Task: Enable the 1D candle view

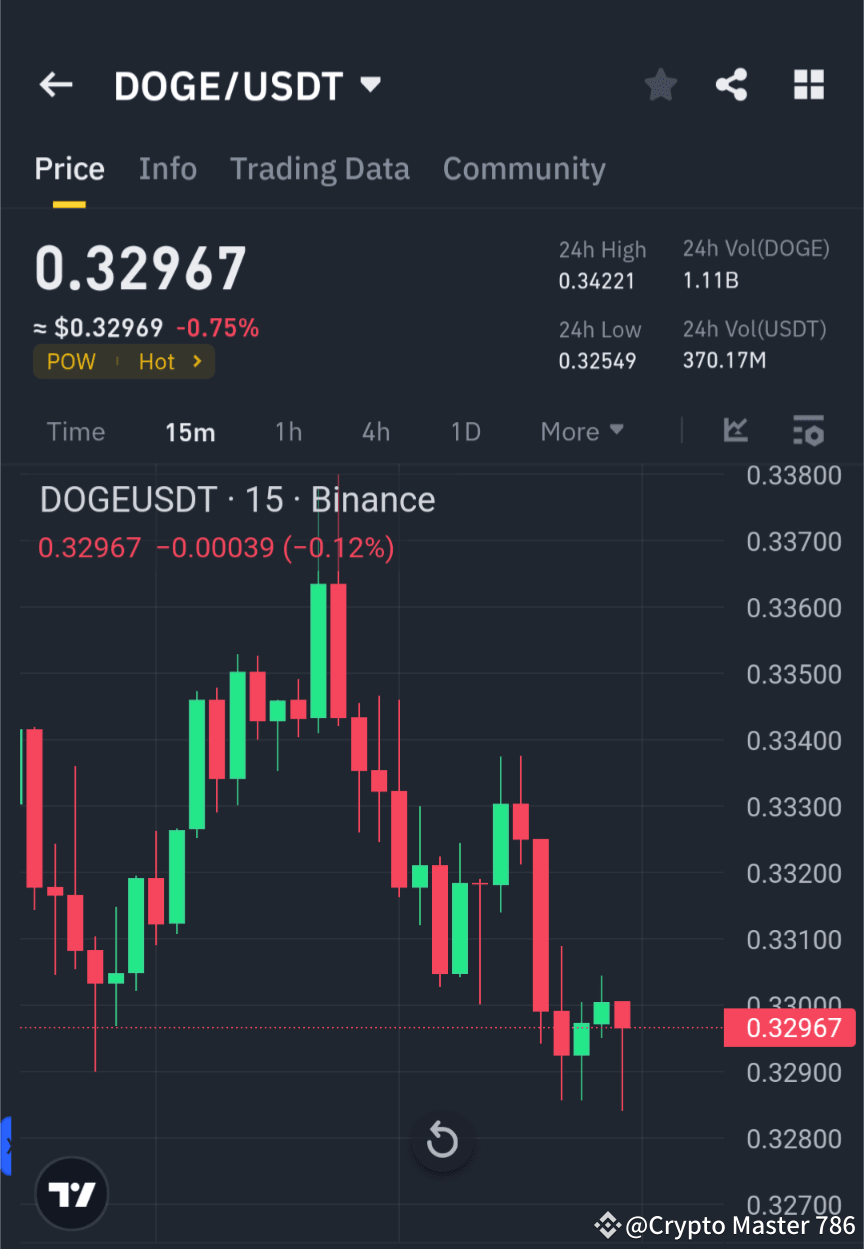Action: (465, 431)
